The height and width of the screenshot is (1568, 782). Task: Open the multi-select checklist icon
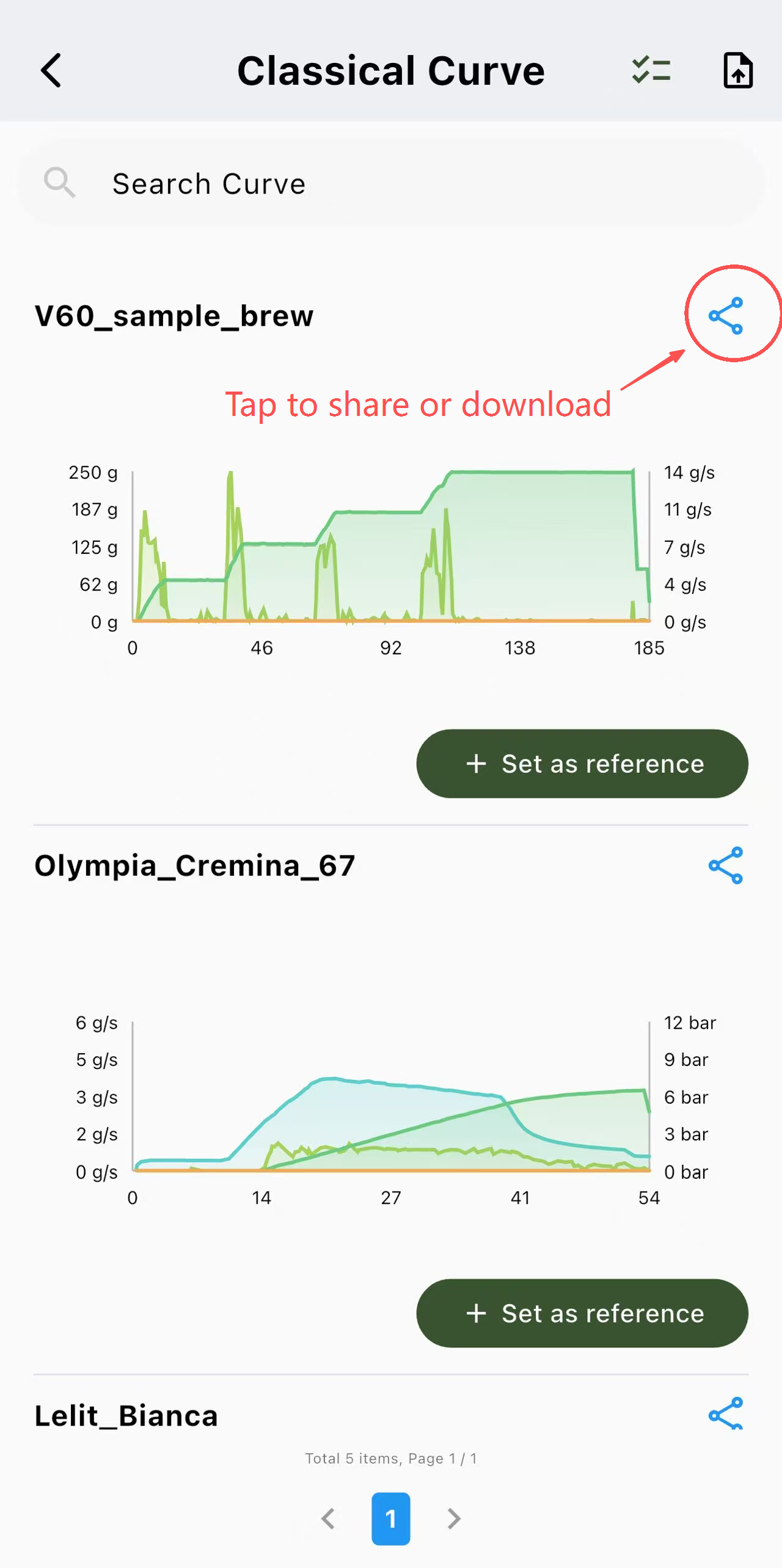[651, 70]
